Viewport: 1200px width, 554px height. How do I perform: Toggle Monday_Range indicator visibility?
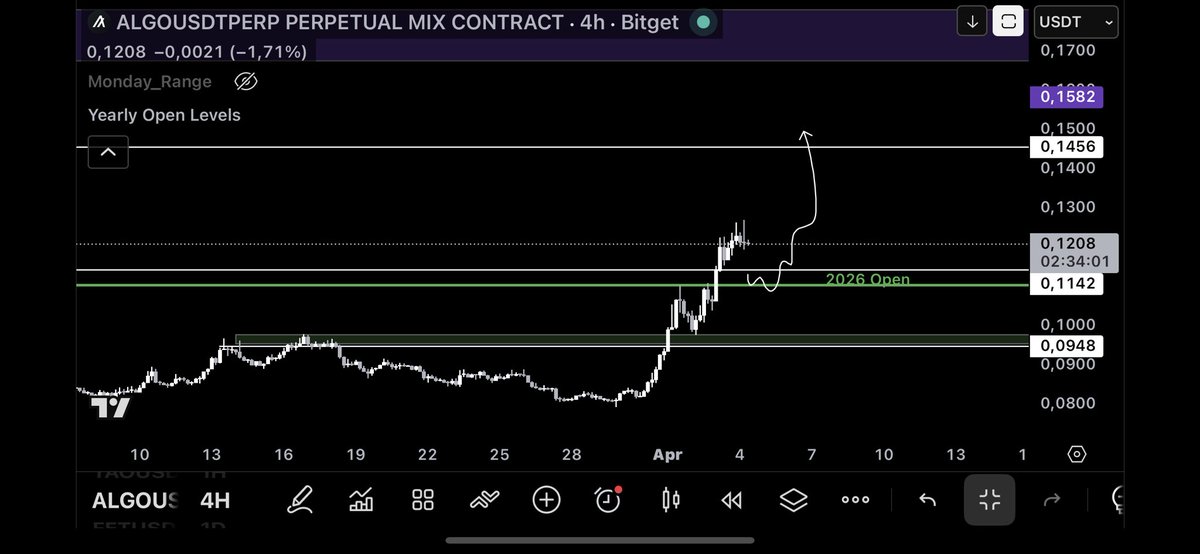click(x=245, y=82)
